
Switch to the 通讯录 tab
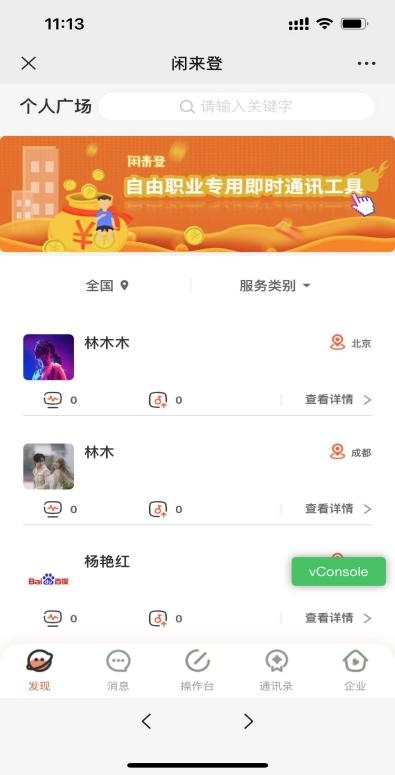tap(276, 671)
